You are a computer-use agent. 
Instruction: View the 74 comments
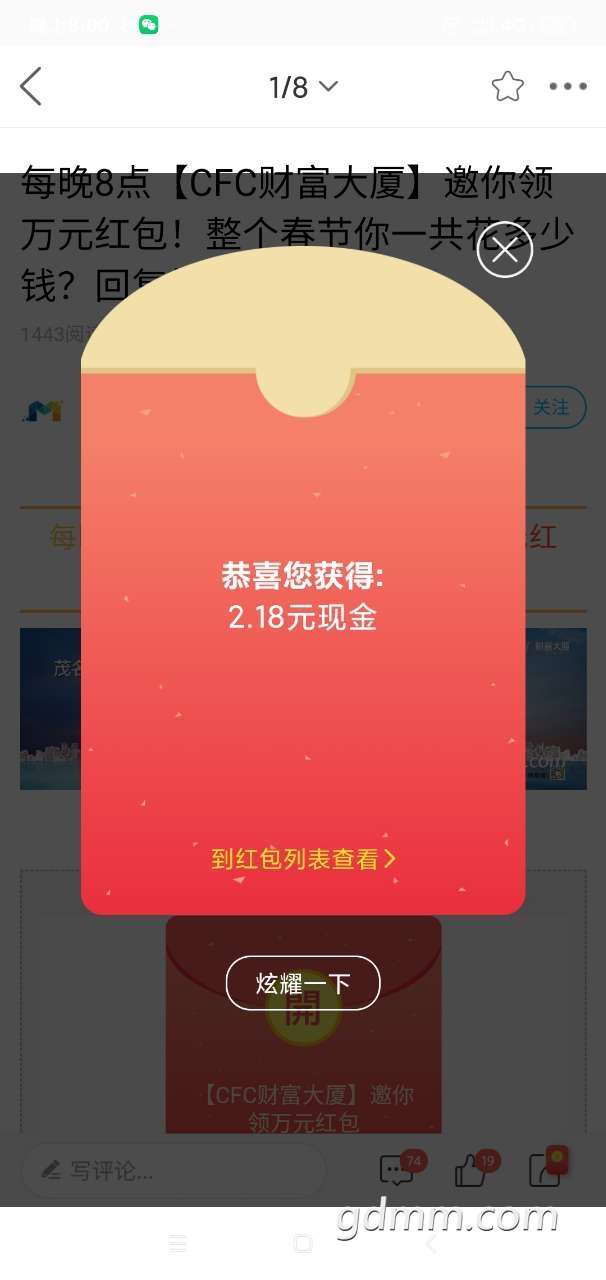397,1171
